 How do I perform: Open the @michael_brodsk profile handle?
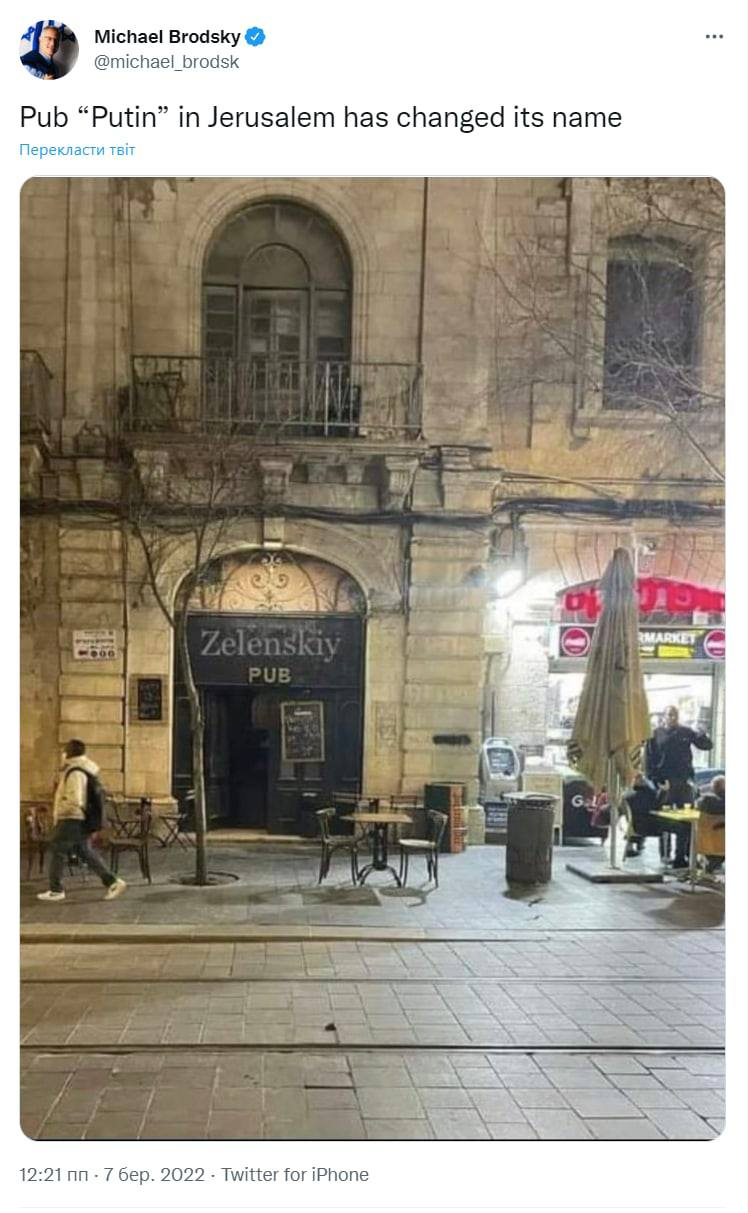[166, 62]
